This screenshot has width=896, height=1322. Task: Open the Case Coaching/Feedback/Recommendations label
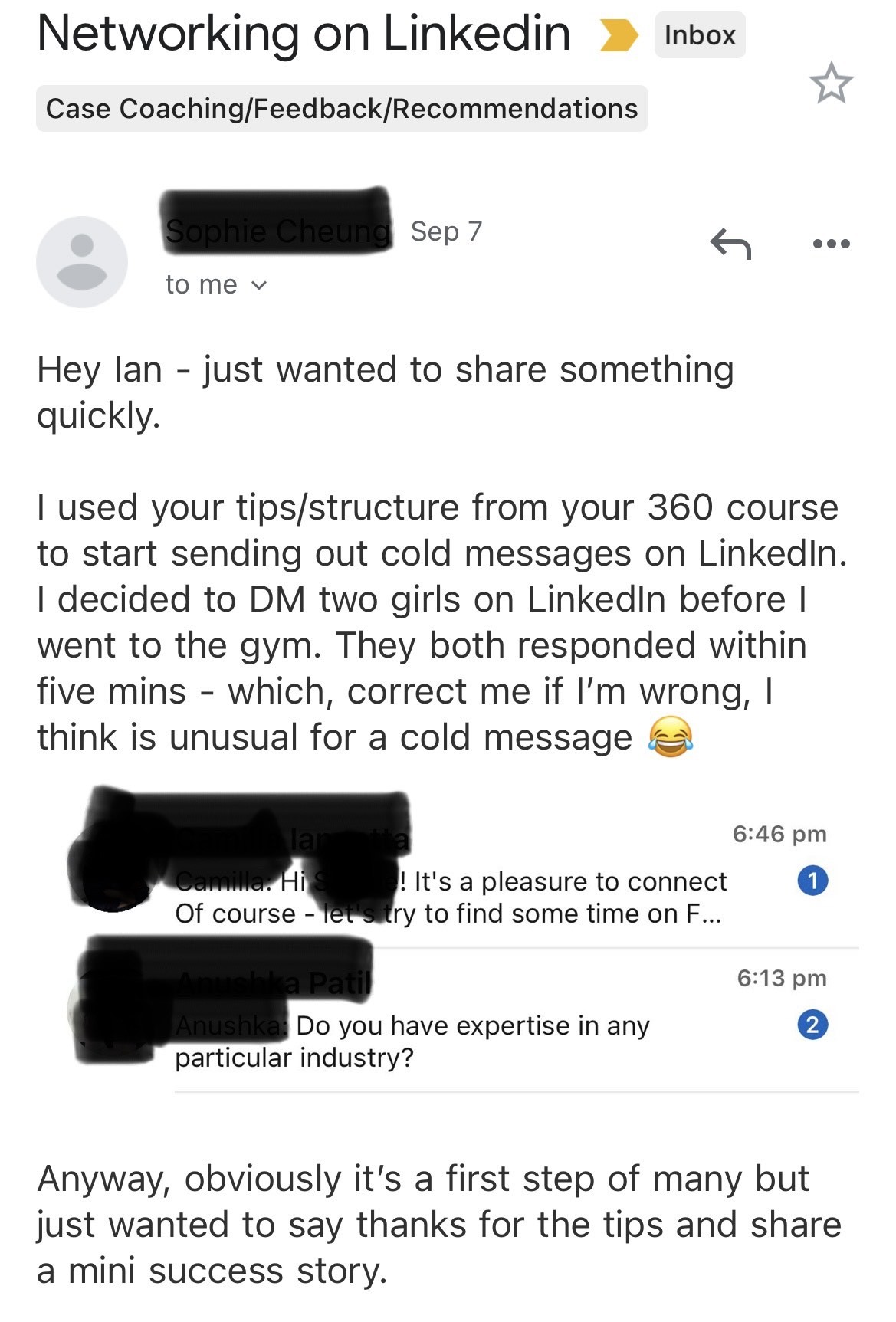[342, 109]
